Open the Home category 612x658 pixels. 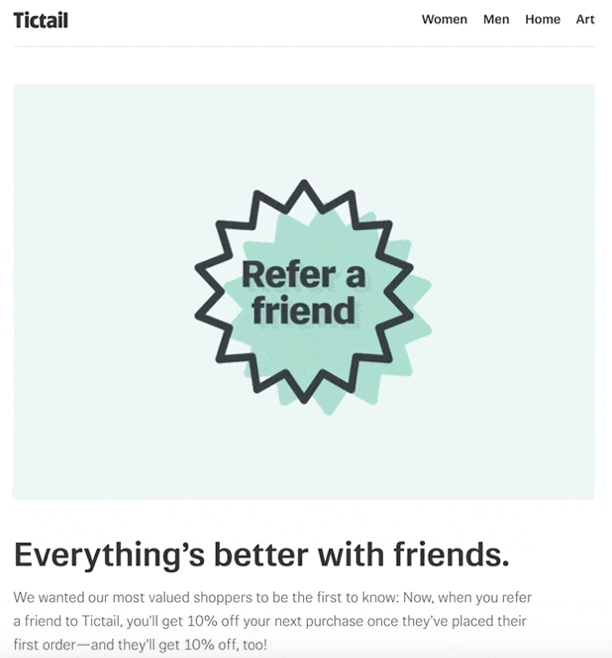[x=542, y=19]
